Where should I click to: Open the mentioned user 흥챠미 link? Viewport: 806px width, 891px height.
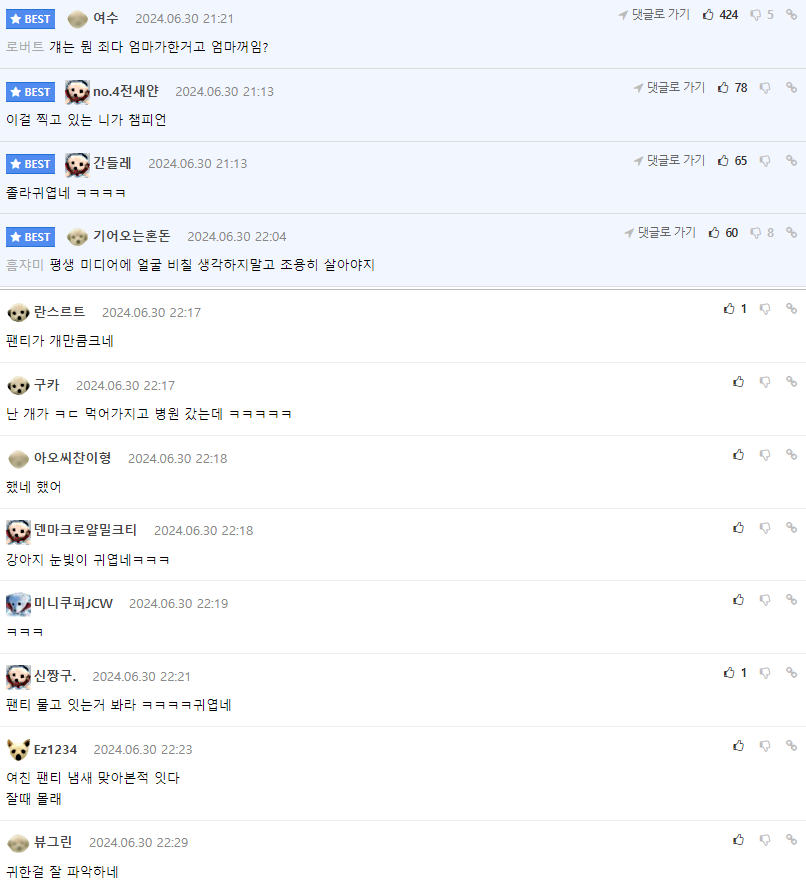pyautogui.click(x=25, y=265)
